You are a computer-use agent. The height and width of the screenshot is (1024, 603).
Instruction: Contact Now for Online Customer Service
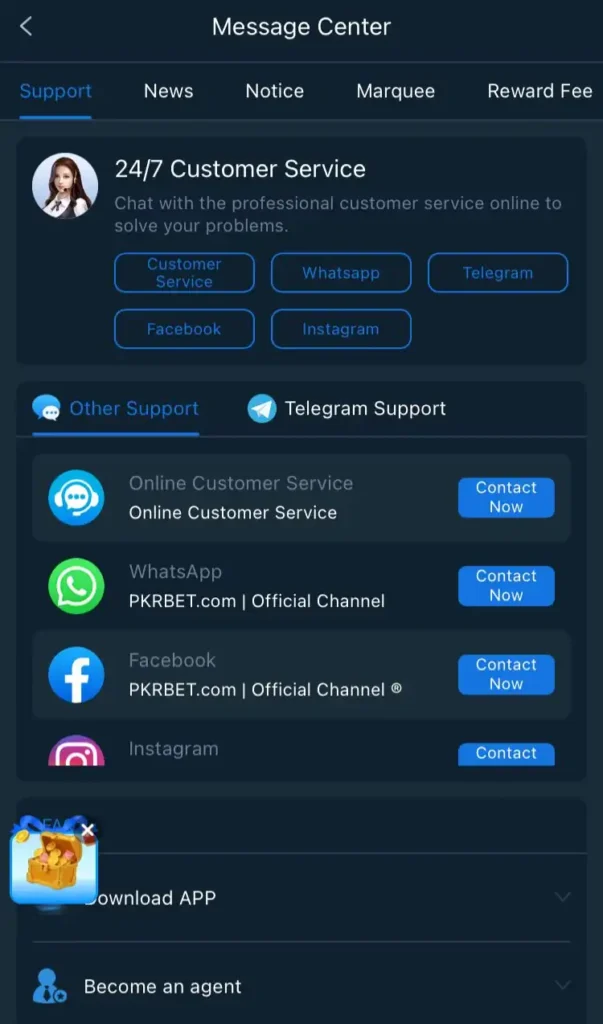click(x=506, y=497)
